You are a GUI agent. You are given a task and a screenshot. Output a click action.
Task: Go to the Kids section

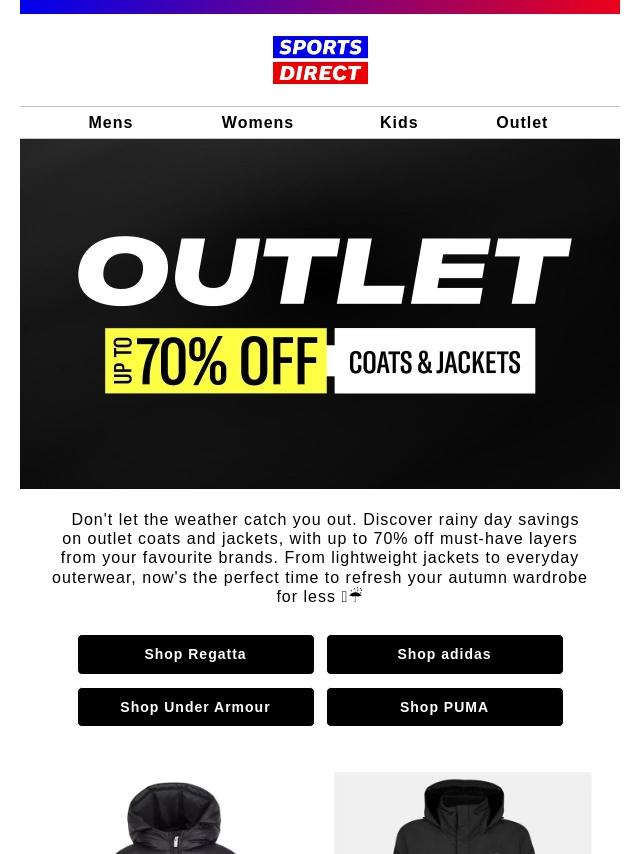pos(399,123)
